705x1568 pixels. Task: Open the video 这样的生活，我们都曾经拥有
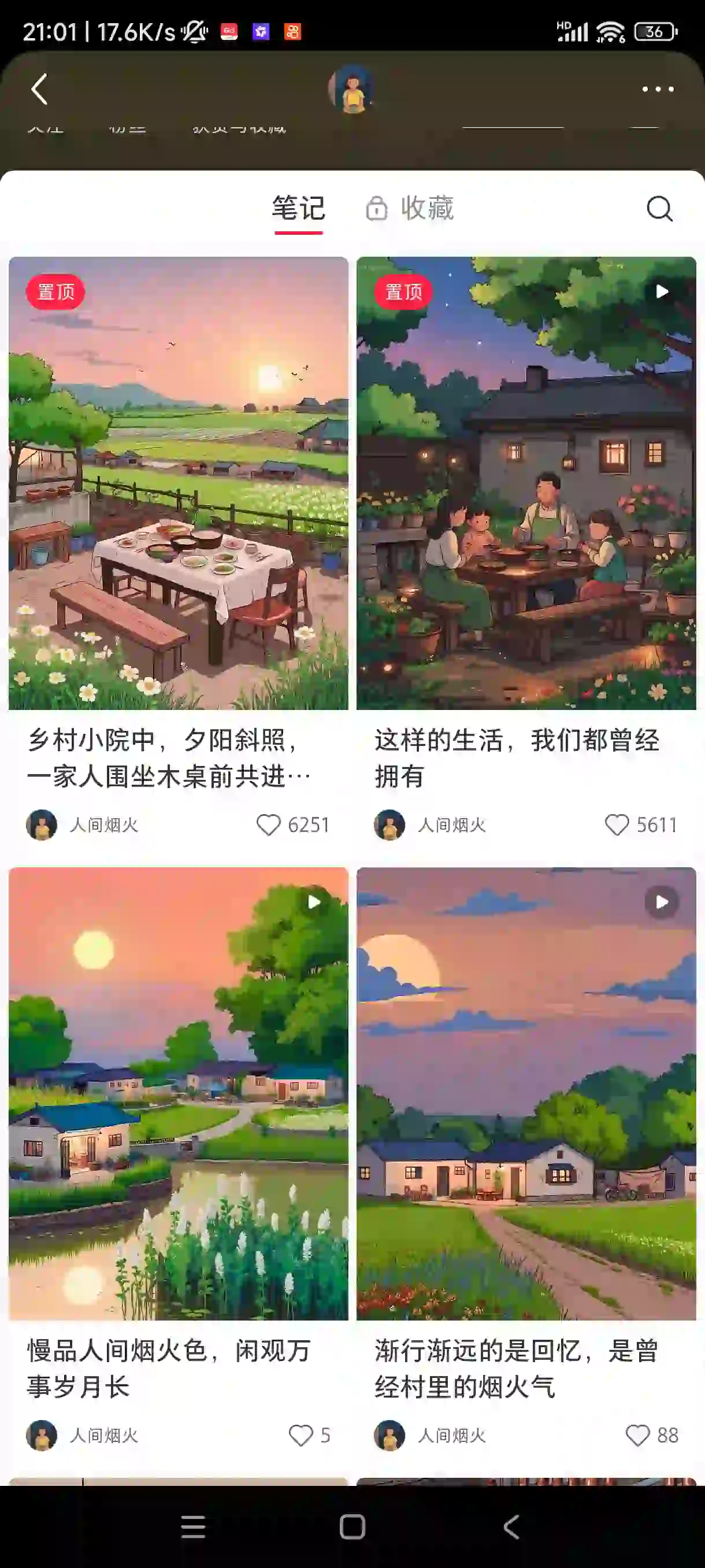[x=526, y=483]
